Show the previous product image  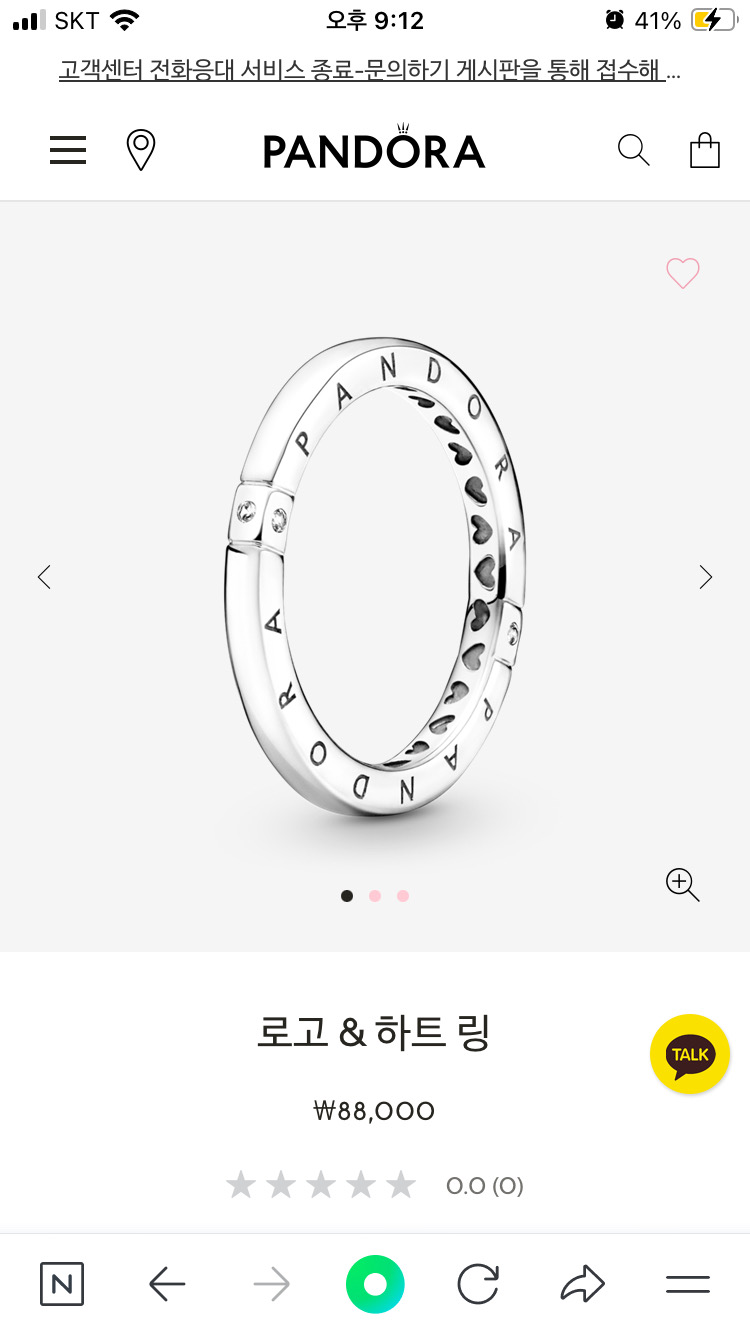pyautogui.click(x=44, y=577)
